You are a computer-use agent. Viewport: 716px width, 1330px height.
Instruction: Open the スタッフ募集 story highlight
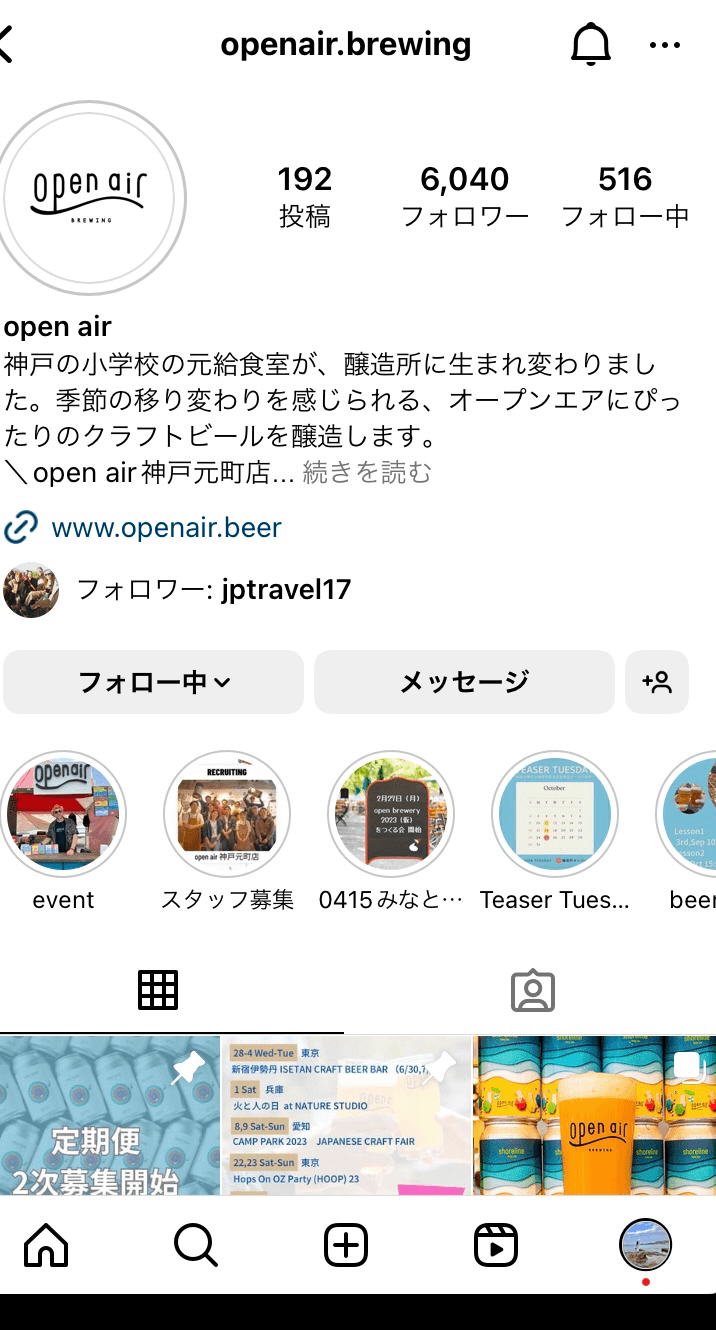227,814
